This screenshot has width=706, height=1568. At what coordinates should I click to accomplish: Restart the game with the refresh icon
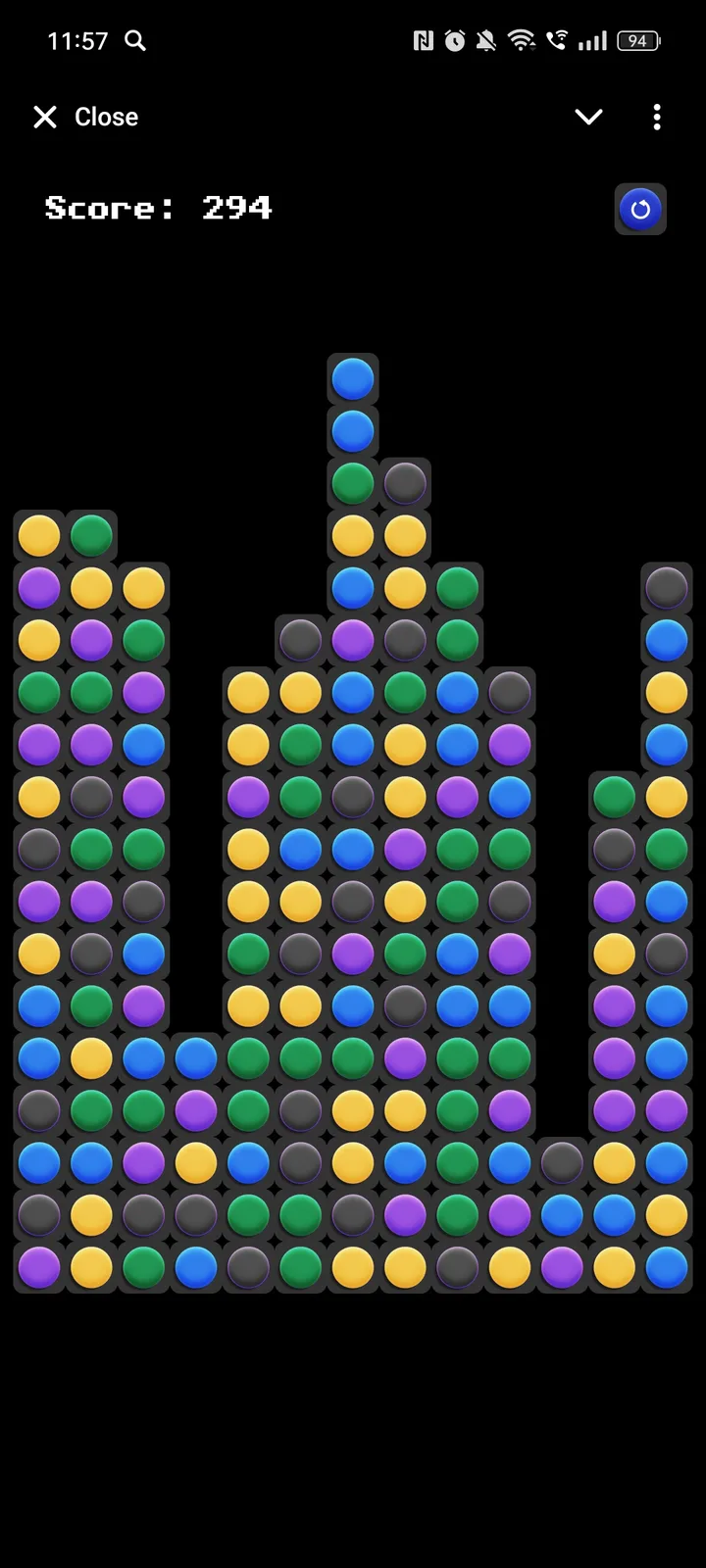click(x=640, y=209)
